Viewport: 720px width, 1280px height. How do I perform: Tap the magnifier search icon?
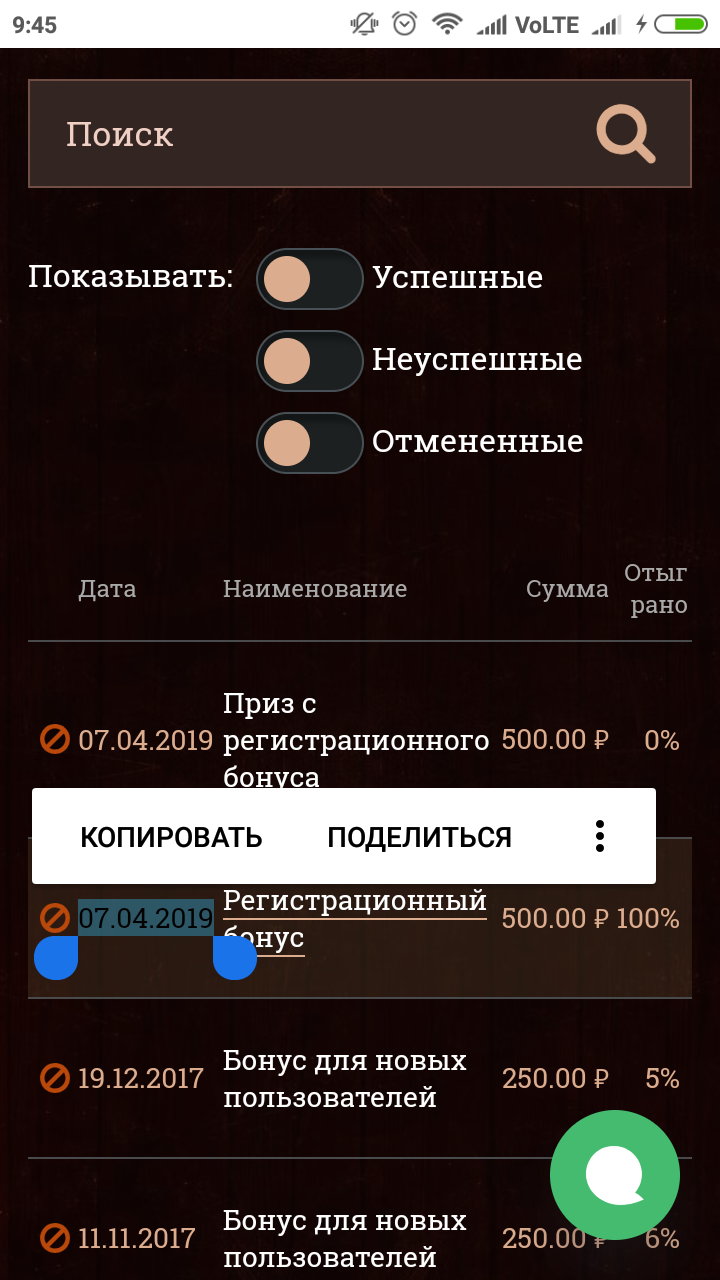click(625, 134)
